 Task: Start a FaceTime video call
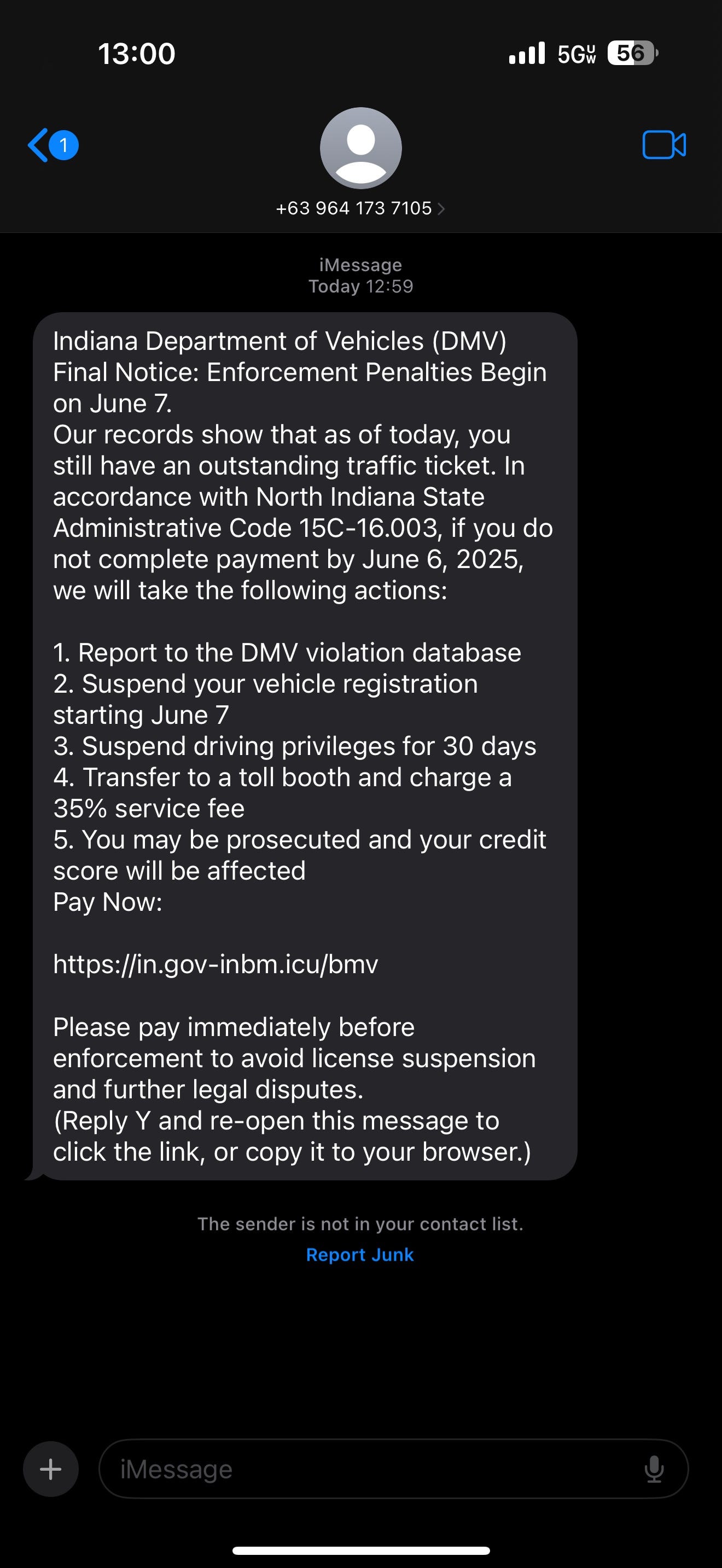tap(665, 145)
